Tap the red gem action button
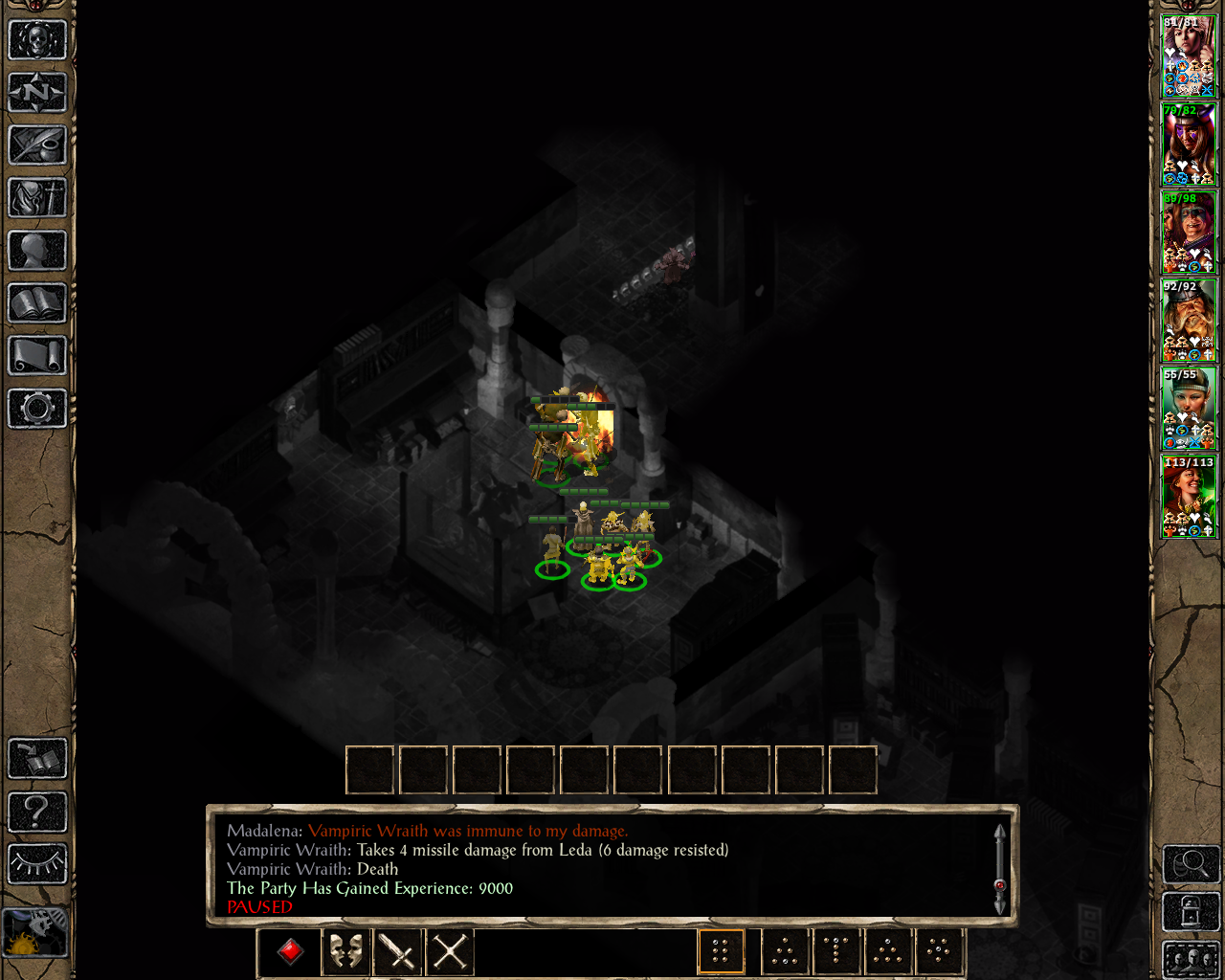The image size is (1225, 980). tap(291, 951)
